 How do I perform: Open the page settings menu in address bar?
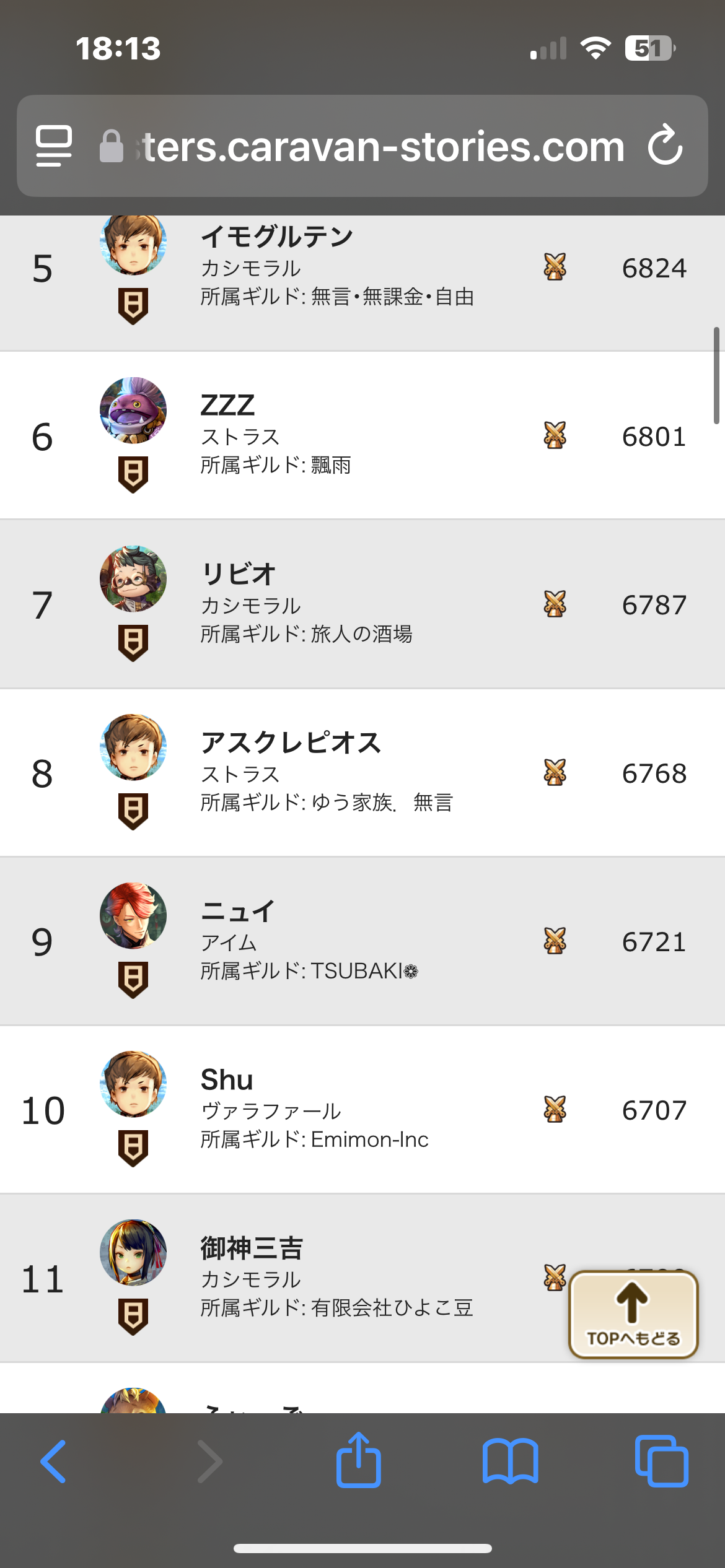[54, 146]
